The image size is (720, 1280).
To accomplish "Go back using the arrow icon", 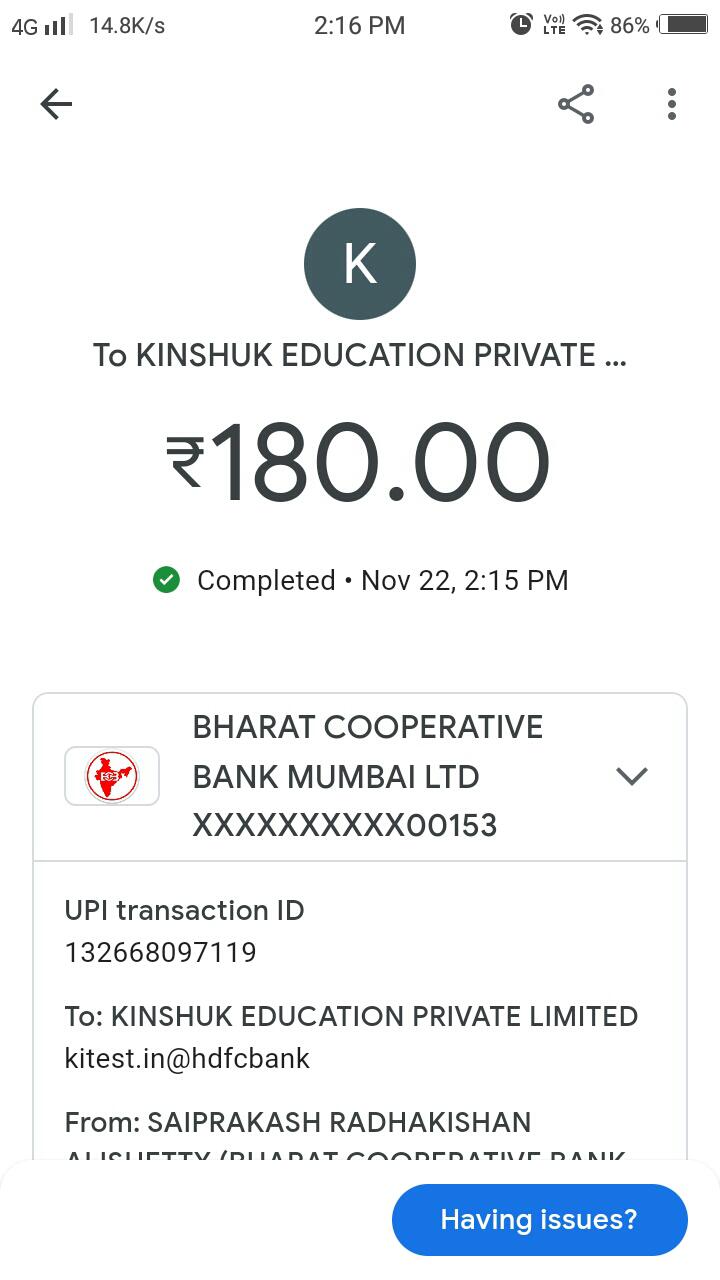I will point(56,104).
